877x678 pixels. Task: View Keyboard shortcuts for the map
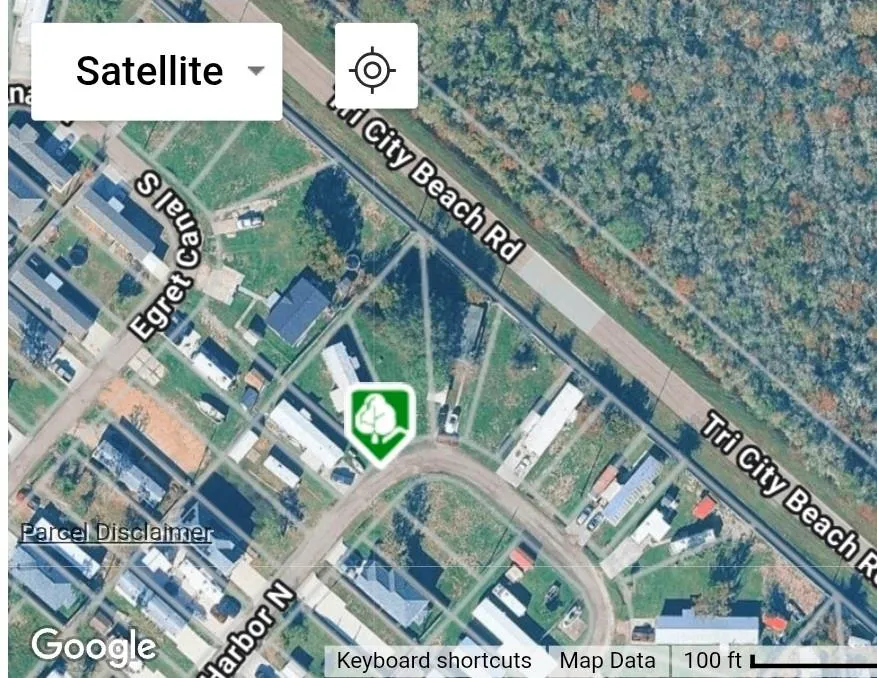click(x=434, y=660)
